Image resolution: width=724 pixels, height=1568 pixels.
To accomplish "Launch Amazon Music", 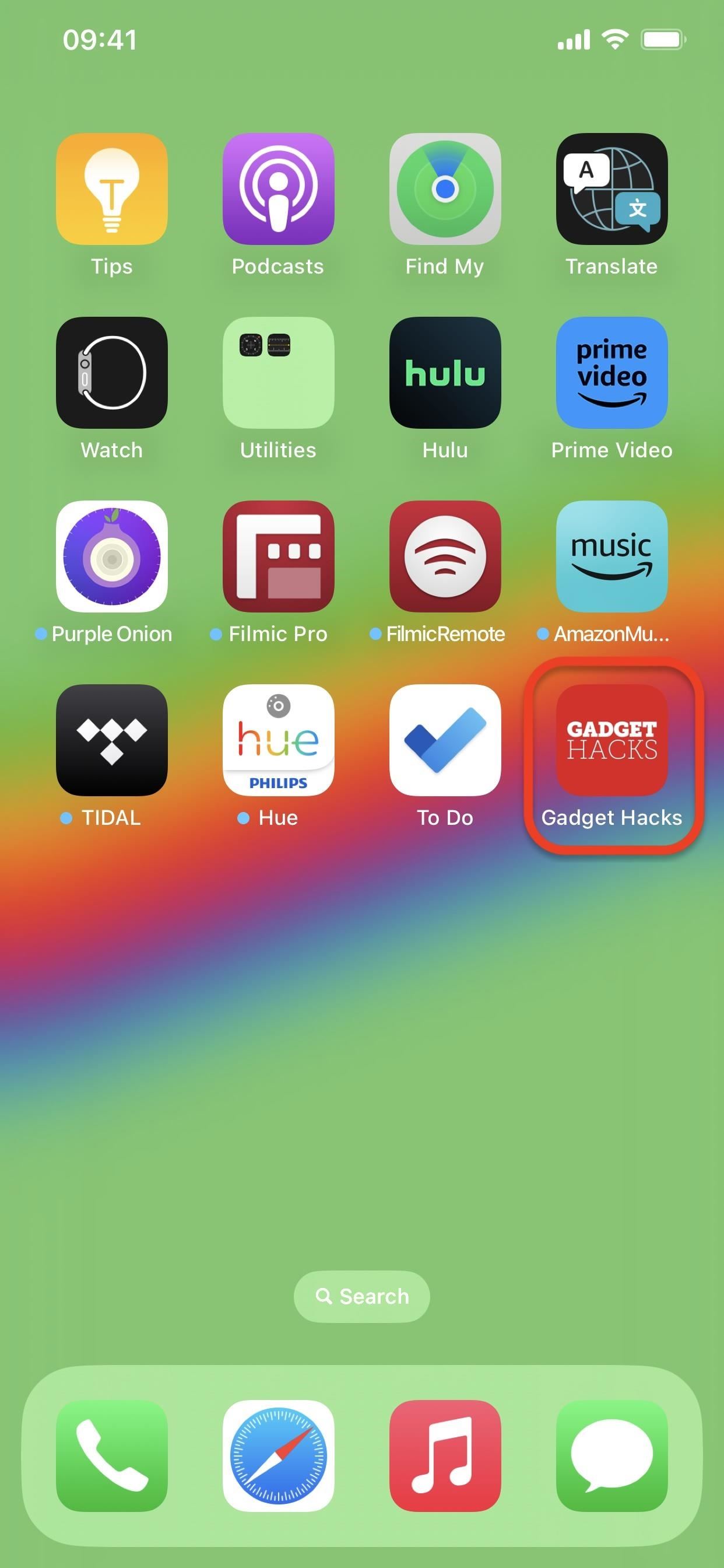I will pyautogui.click(x=611, y=556).
